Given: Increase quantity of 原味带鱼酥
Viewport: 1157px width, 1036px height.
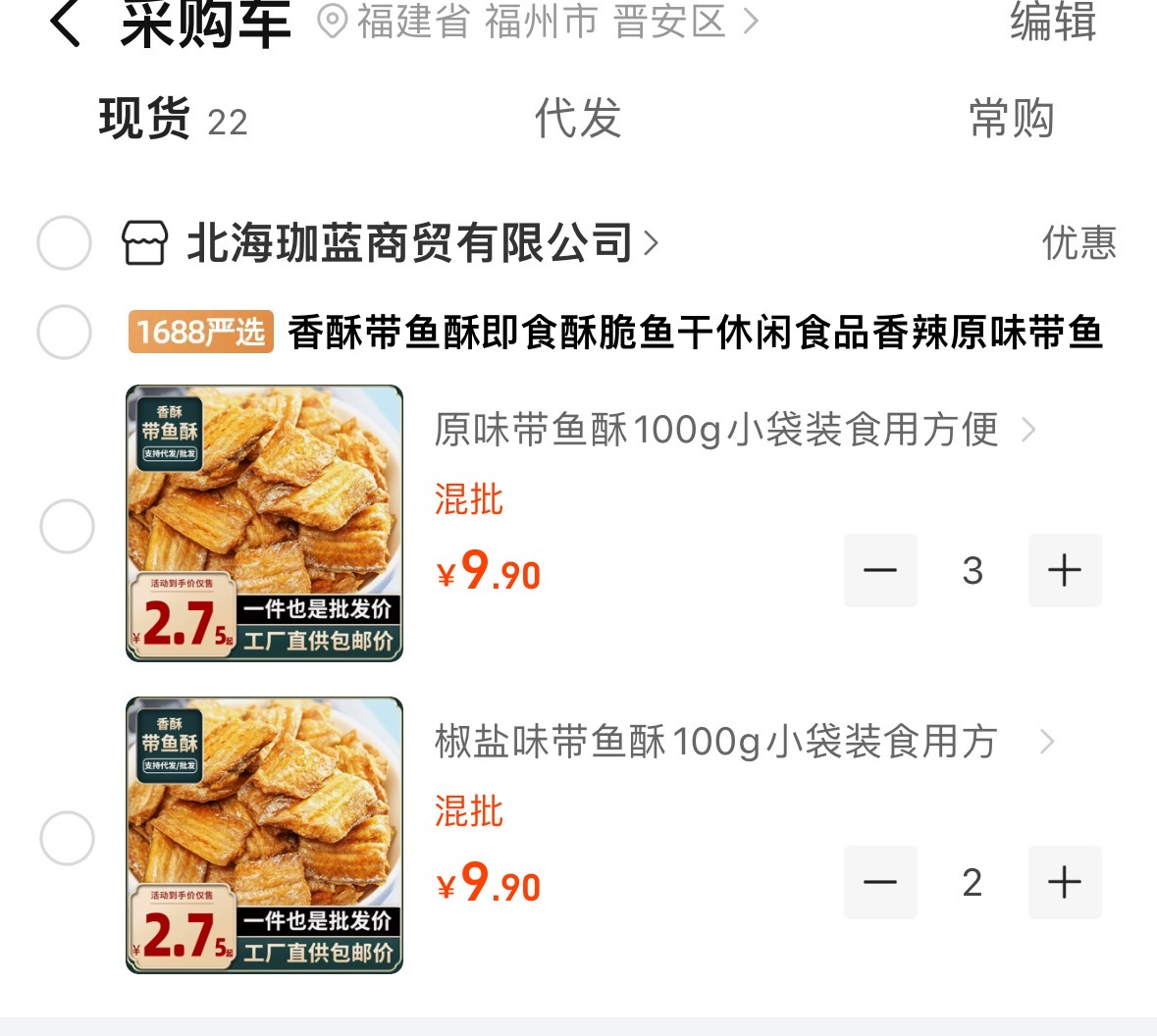Looking at the screenshot, I should pos(1065,571).
